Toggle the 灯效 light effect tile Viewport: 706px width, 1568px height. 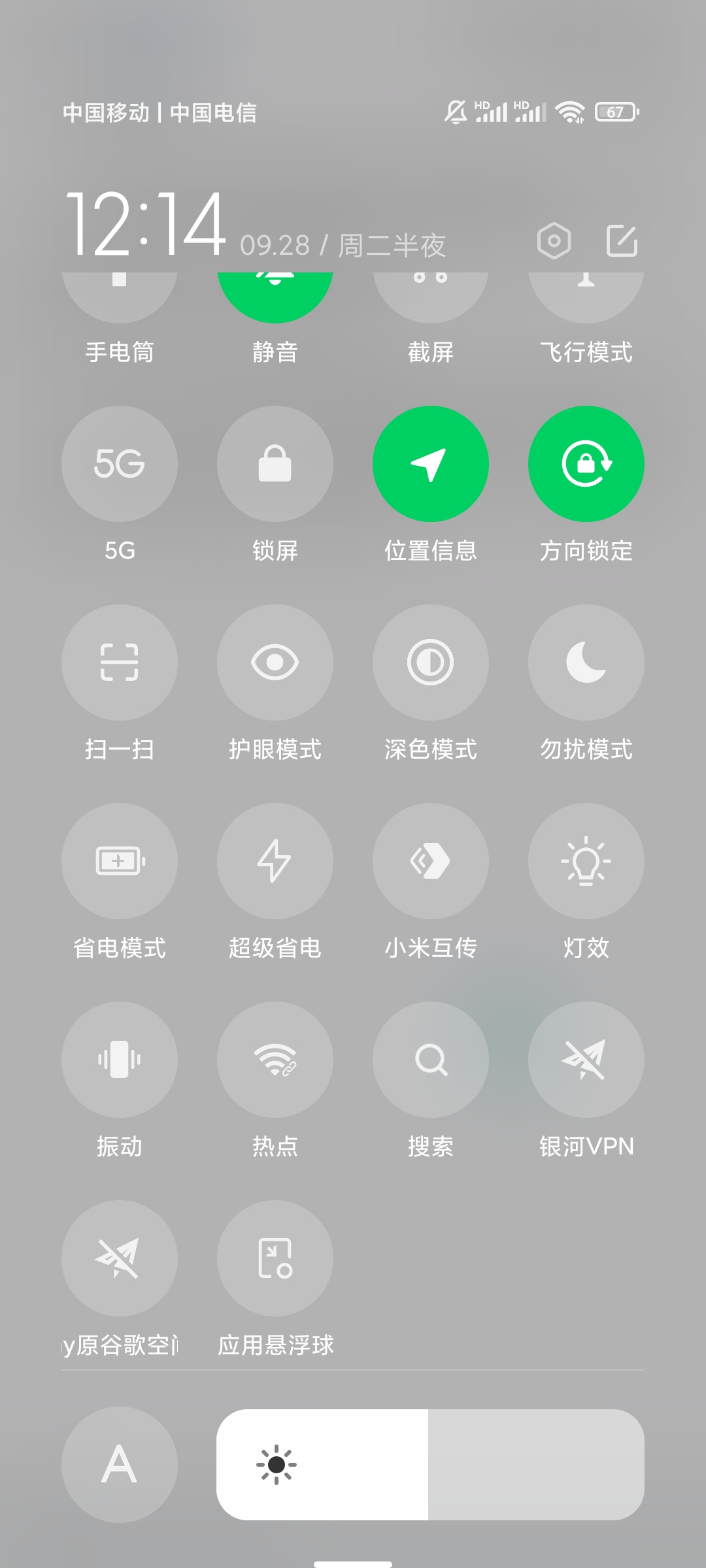pos(586,861)
